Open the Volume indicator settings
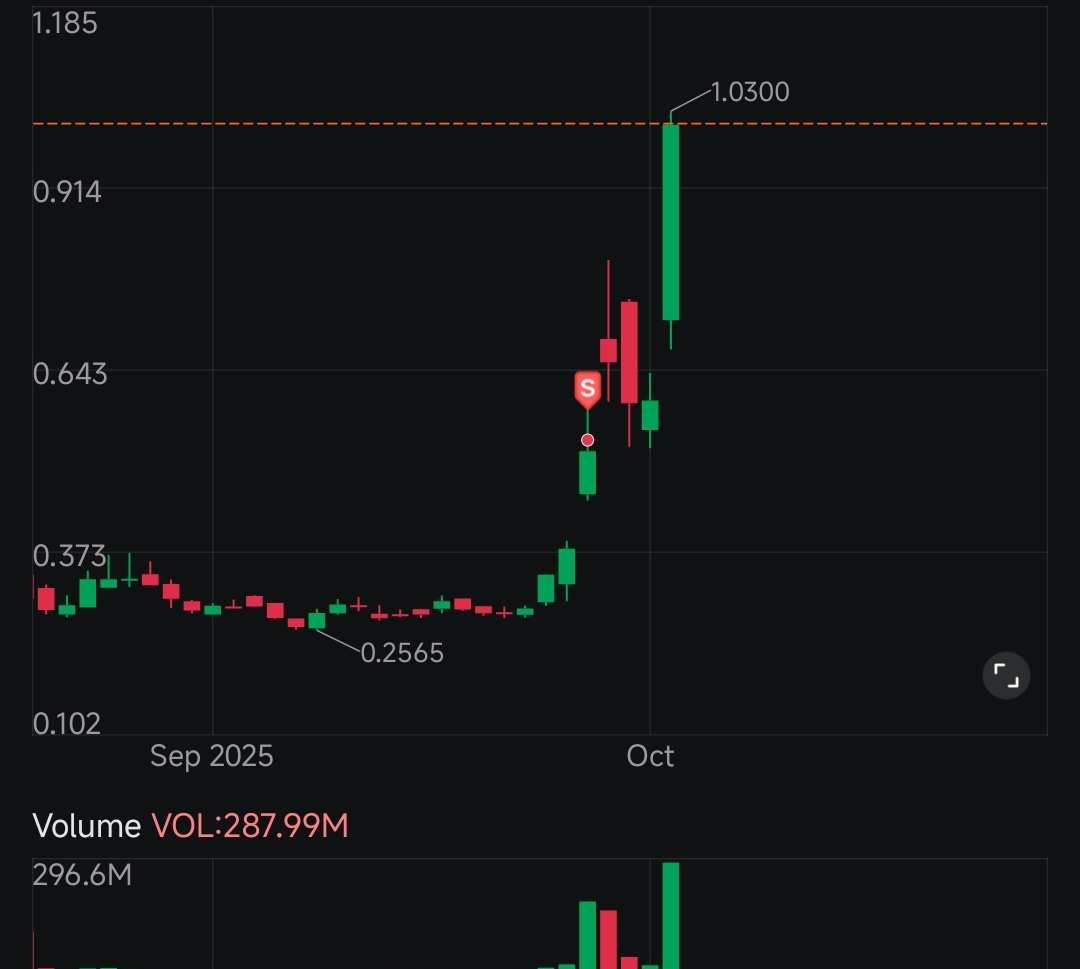The width and height of the screenshot is (1080, 969). click(88, 826)
